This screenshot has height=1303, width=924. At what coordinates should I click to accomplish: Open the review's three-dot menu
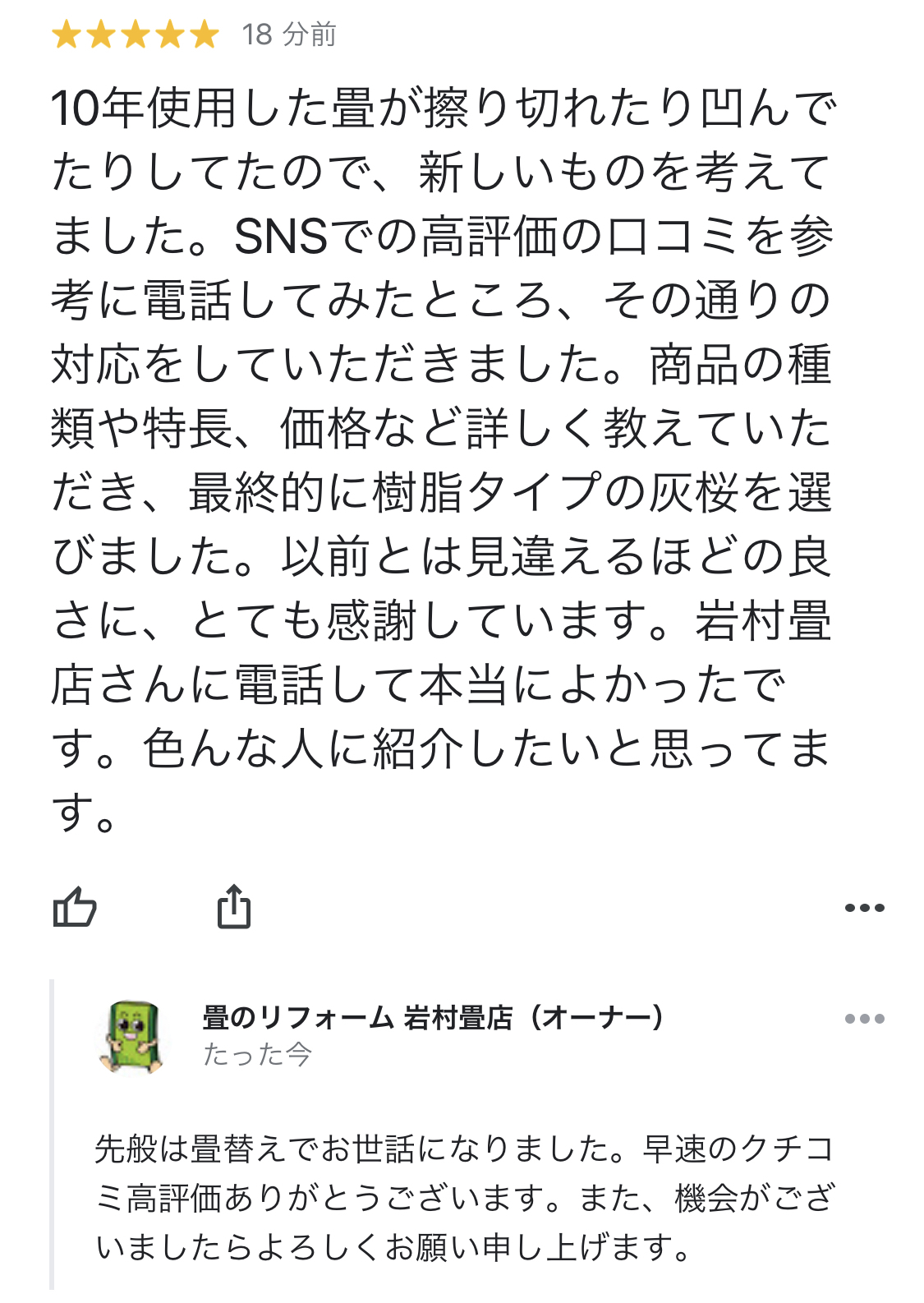[864, 908]
